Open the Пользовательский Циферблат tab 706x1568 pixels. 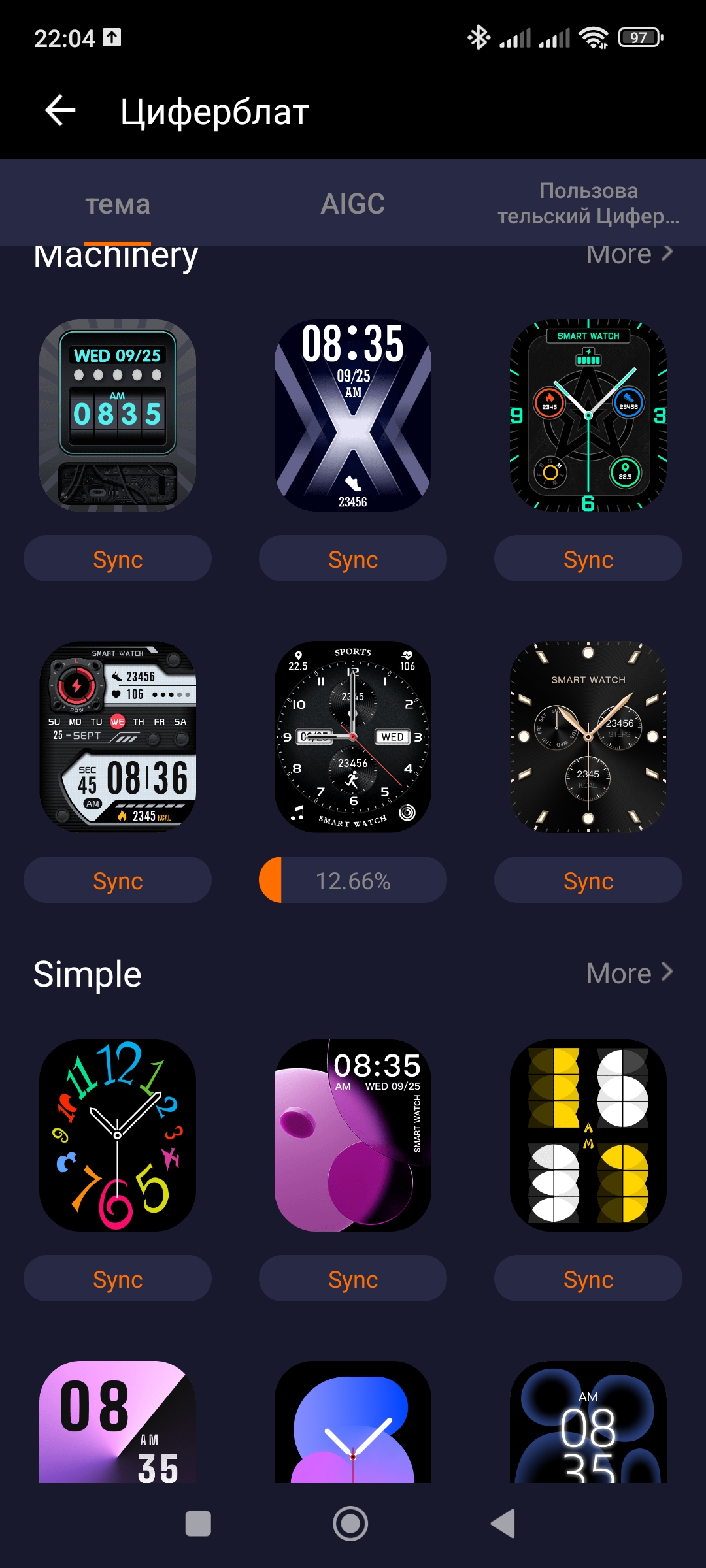coord(588,204)
